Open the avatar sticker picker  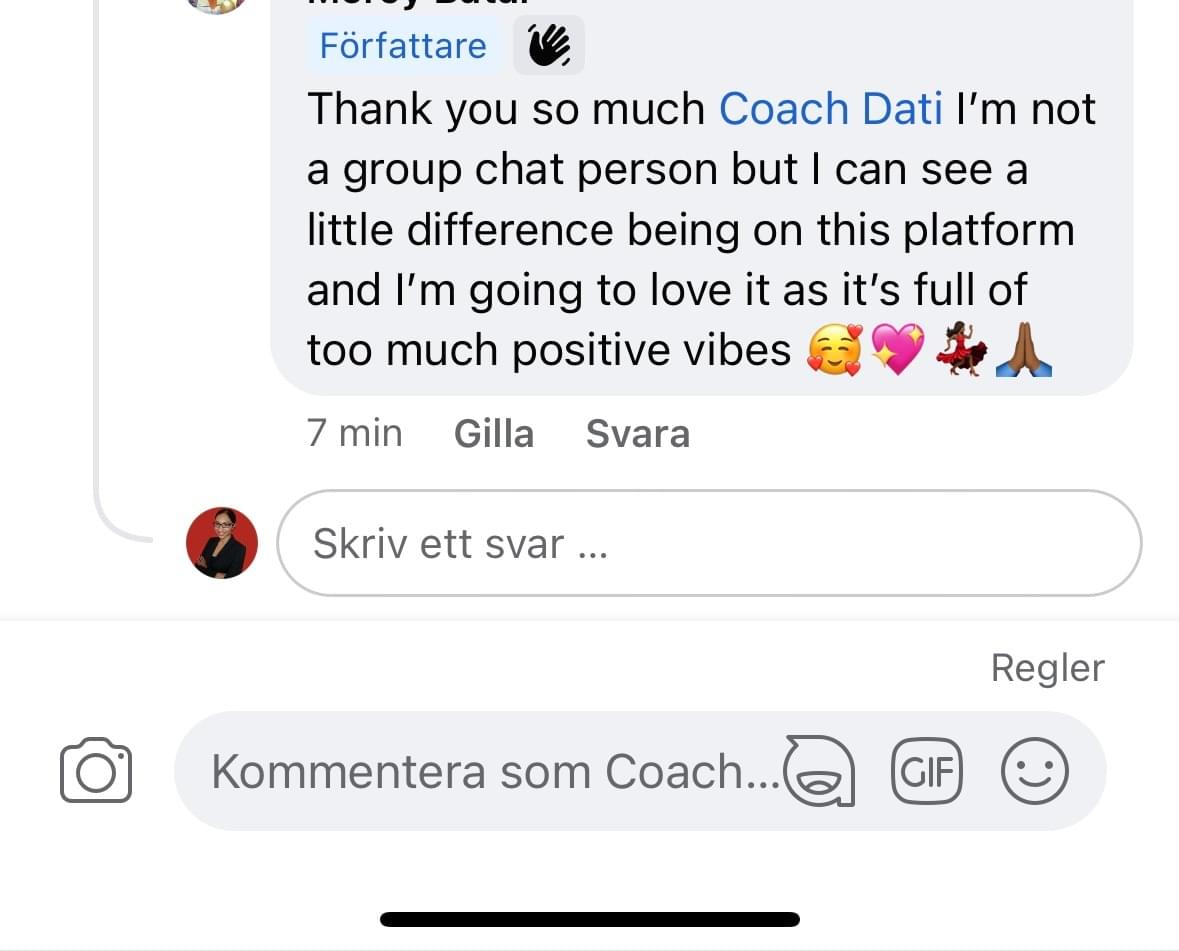tap(820, 771)
